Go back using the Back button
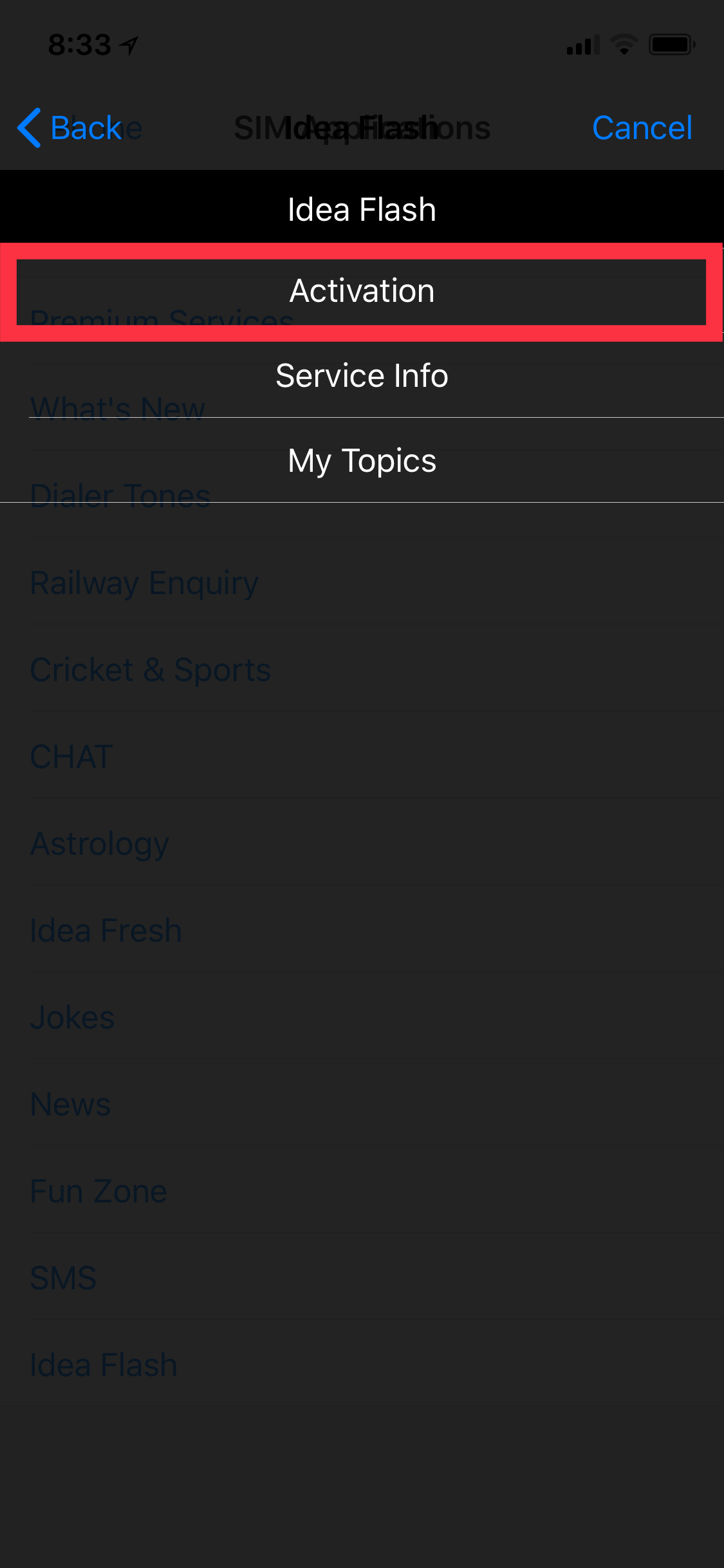The height and width of the screenshot is (1568, 724). click(x=70, y=127)
